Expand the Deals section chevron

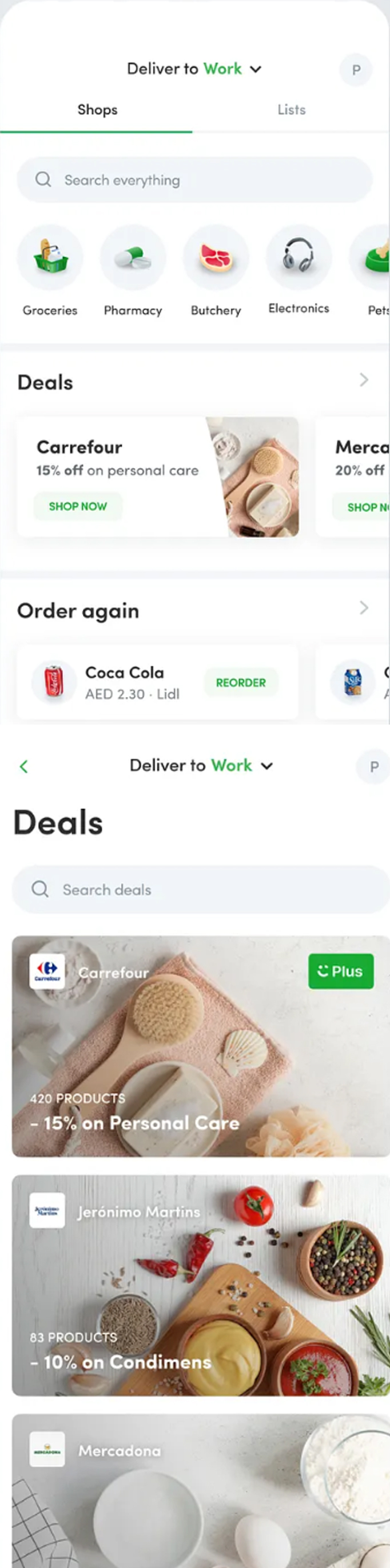click(364, 381)
